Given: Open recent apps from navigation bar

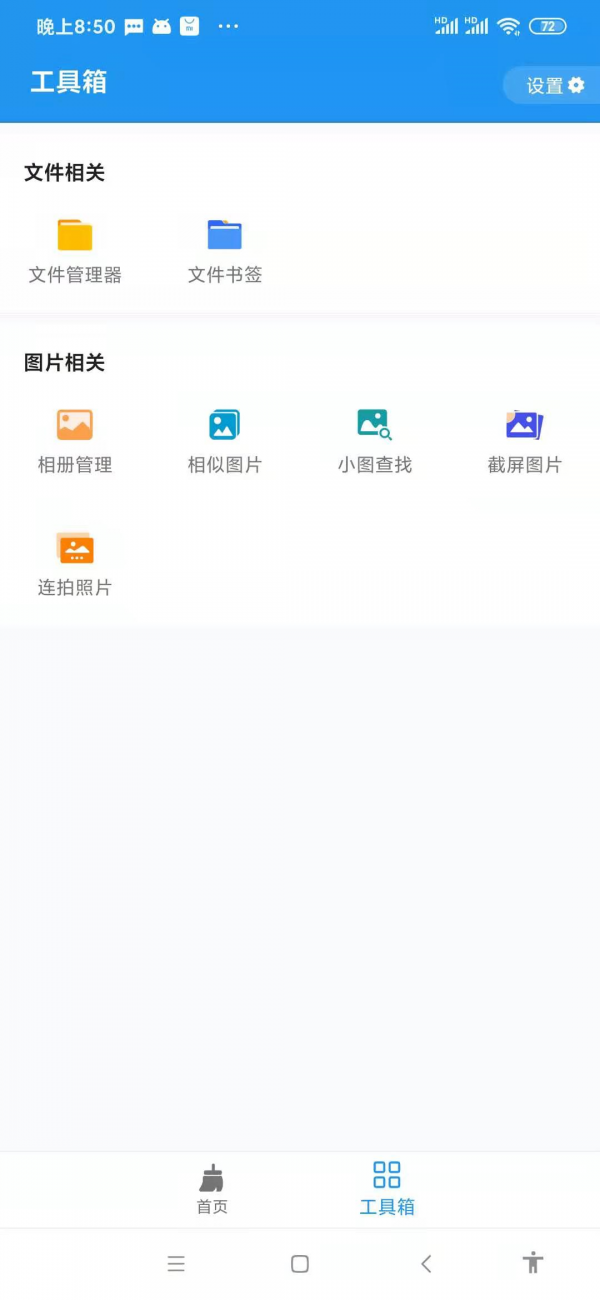Looking at the screenshot, I should tap(176, 1264).
